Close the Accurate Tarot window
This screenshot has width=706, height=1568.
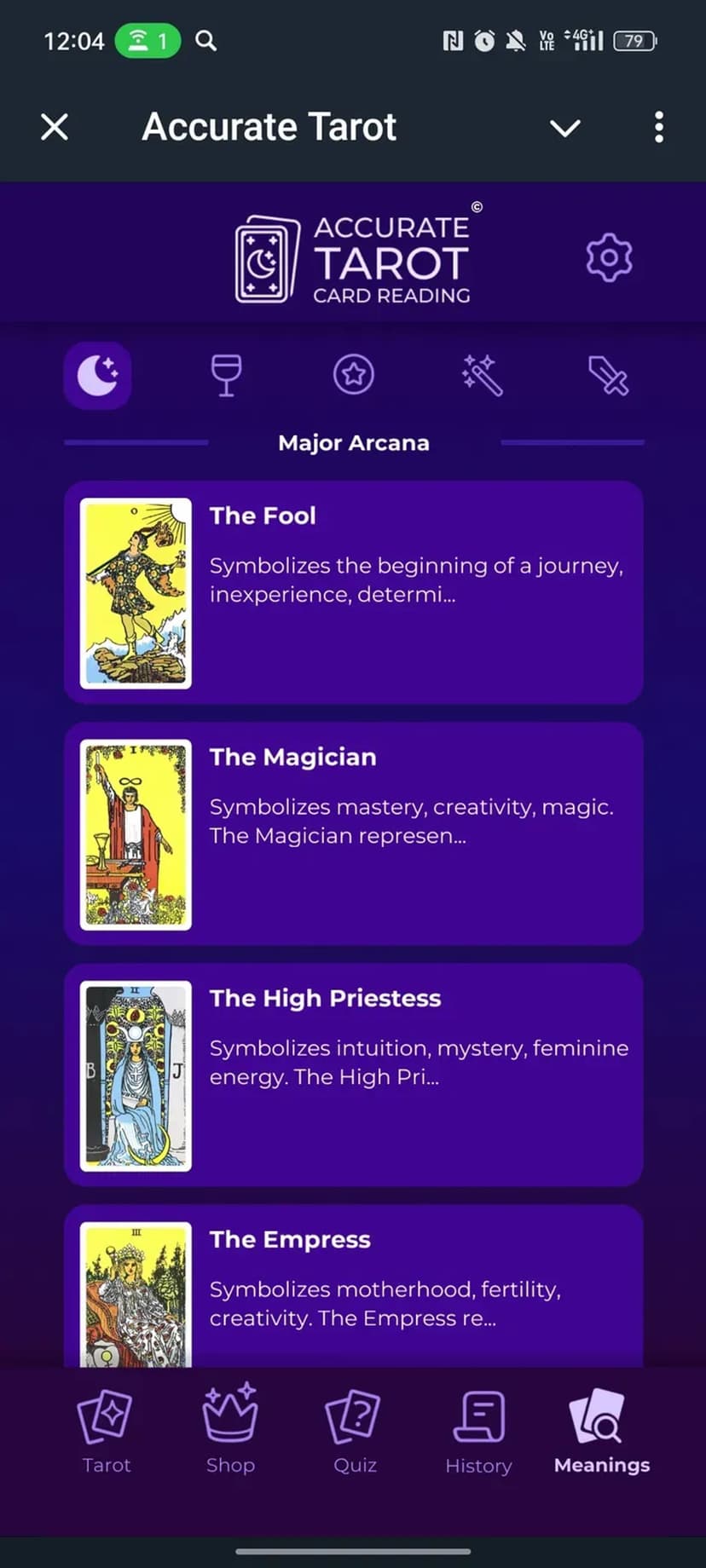pyautogui.click(x=55, y=128)
